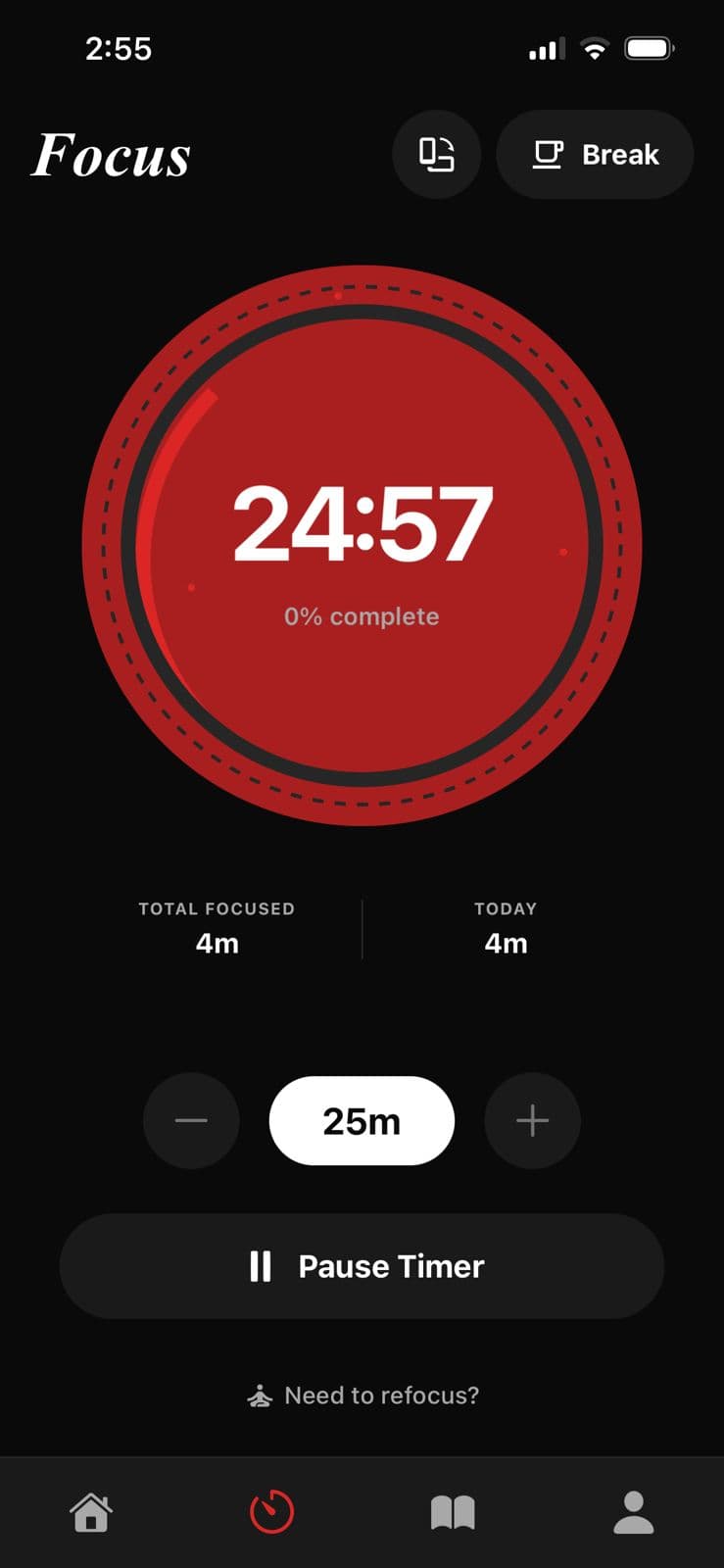
Task: Tap the battery indicator in status bar
Action: (x=647, y=47)
